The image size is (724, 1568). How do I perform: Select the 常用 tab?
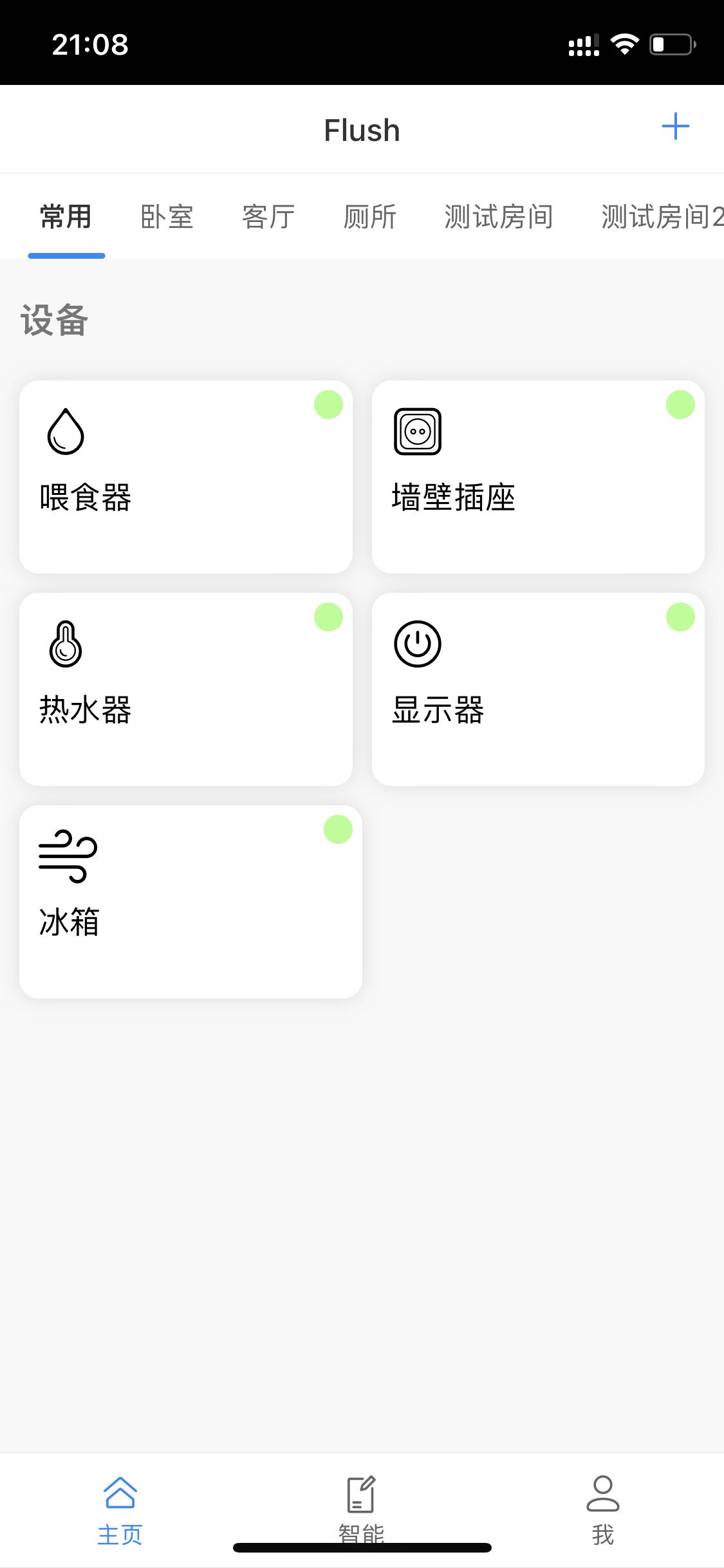click(x=66, y=217)
